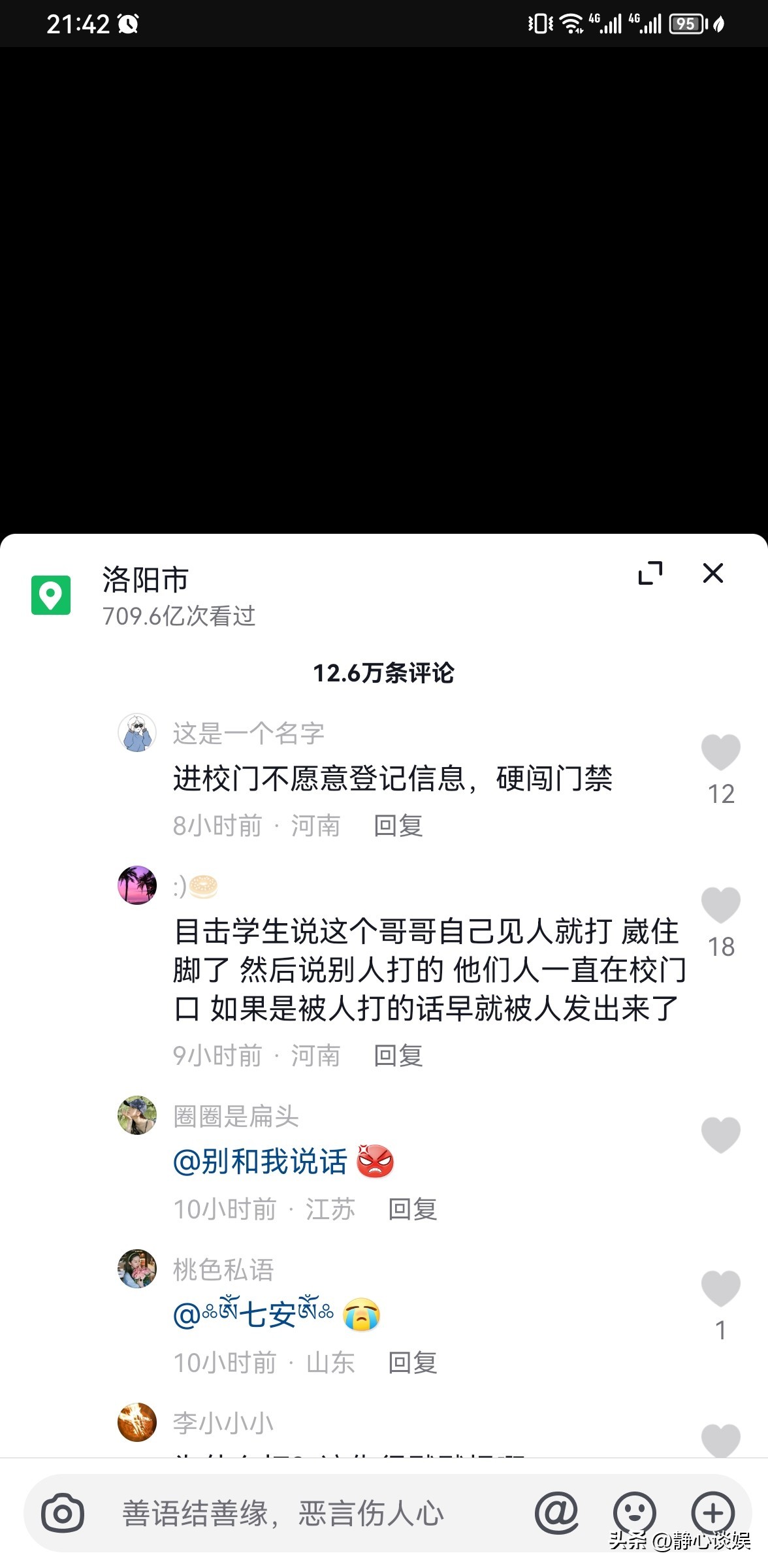Image resolution: width=768 pixels, height=1568 pixels.
Task: Switch focus to the 洛阳市 location page
Action: [144, 580]
